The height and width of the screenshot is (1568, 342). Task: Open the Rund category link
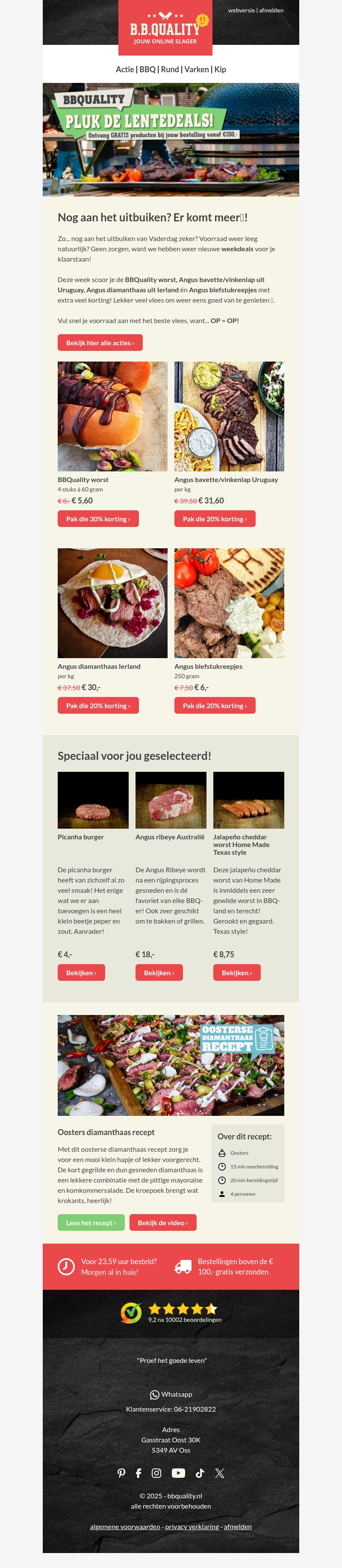tap(170, 69)
